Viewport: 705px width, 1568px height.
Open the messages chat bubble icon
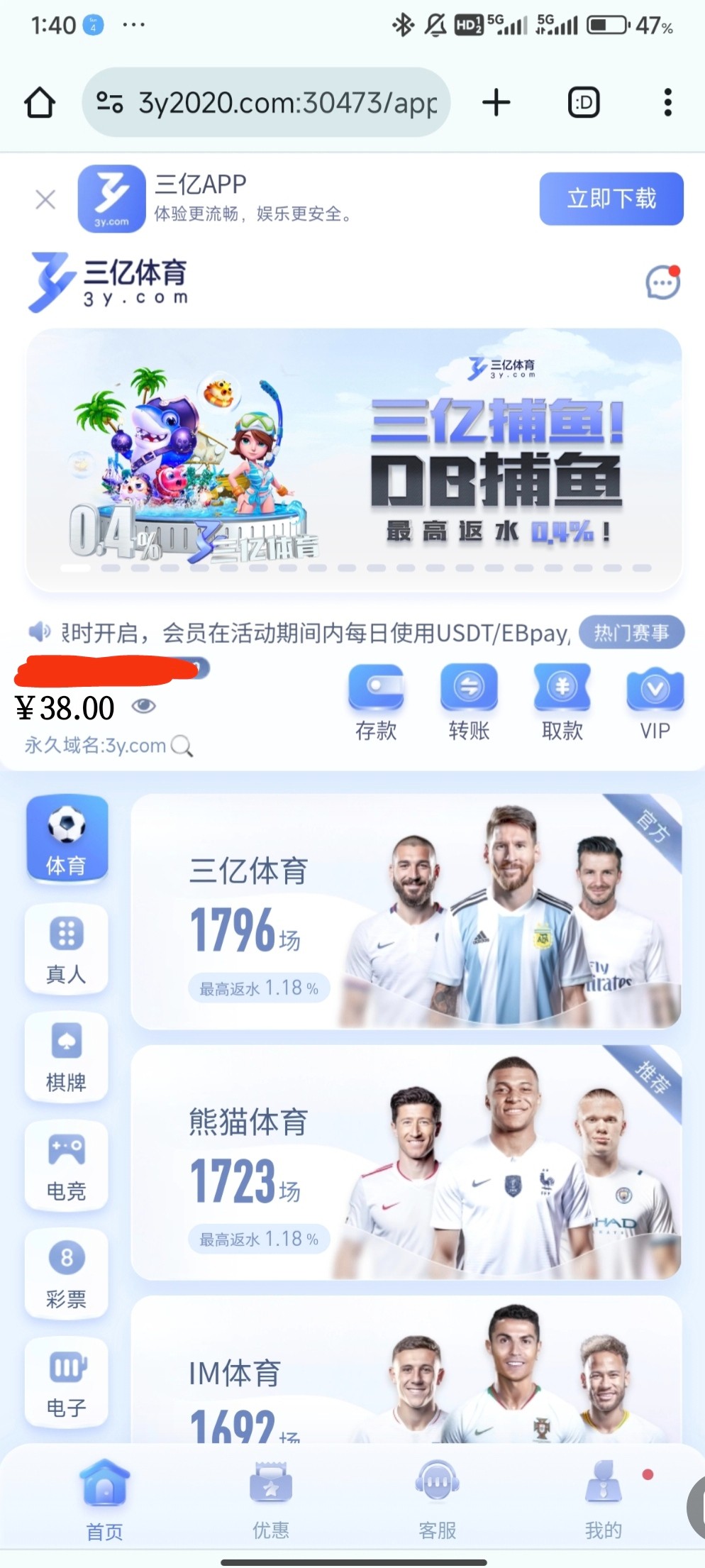coord(662,282)
